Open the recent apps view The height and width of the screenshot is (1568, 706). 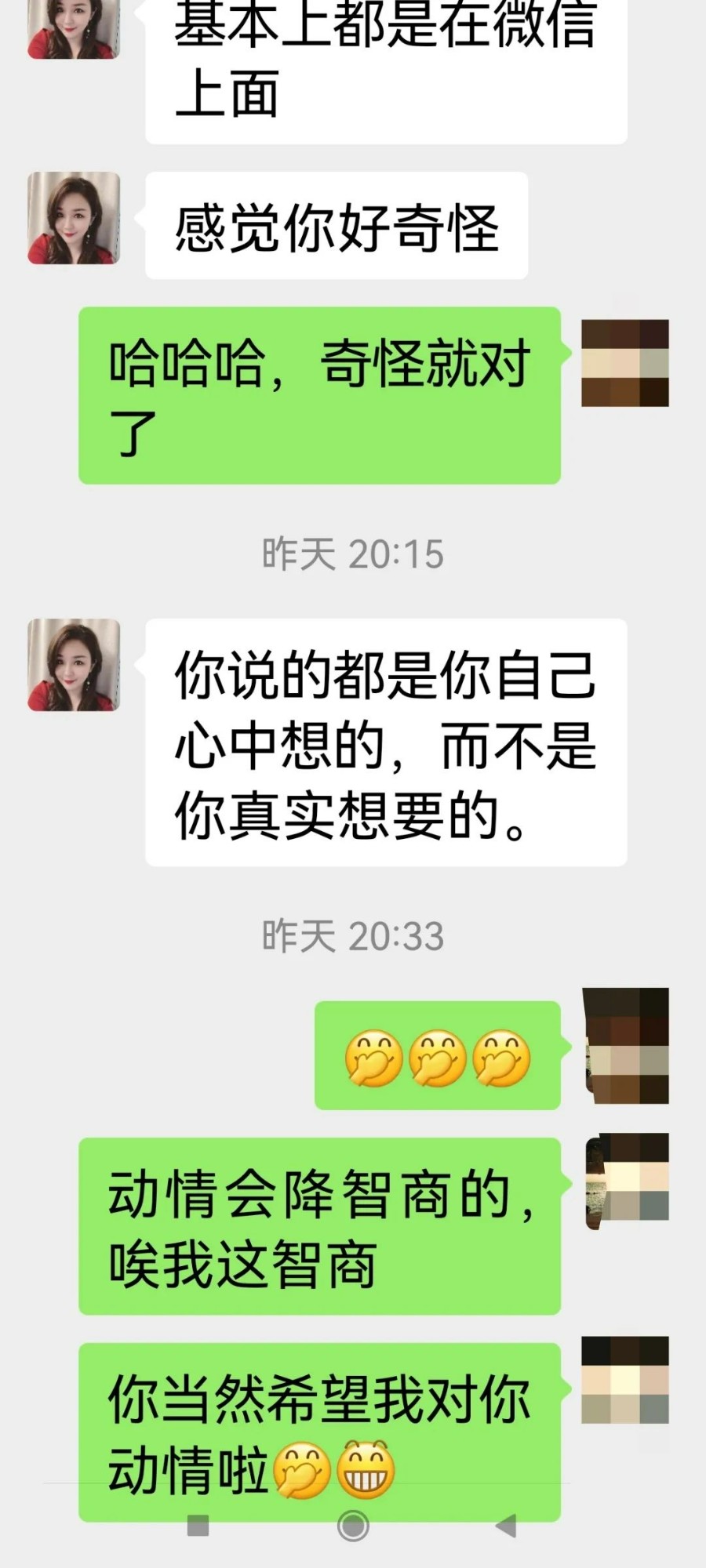pyautogui.click(x=198, y=1526)
